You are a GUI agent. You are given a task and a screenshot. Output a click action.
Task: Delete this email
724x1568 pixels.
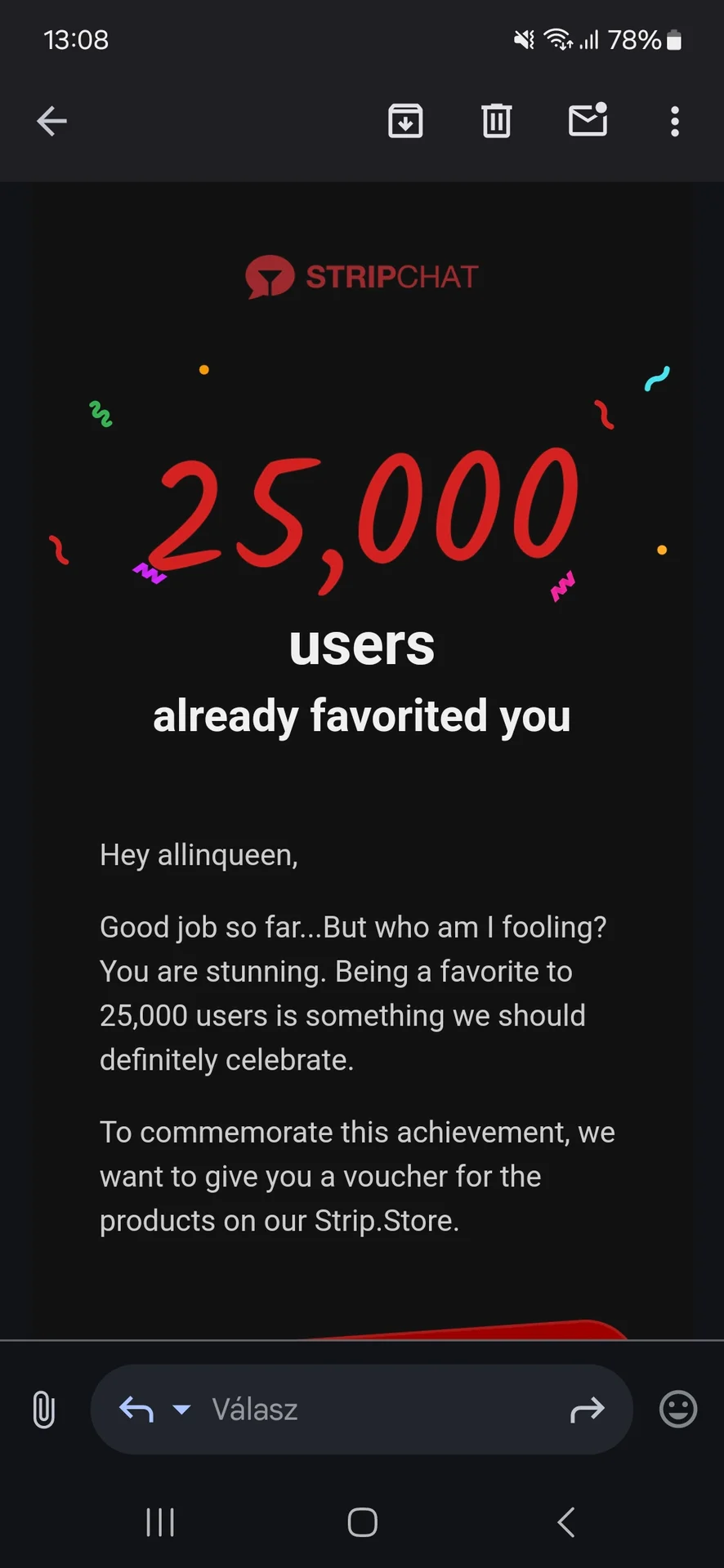[x=496, y=122]
